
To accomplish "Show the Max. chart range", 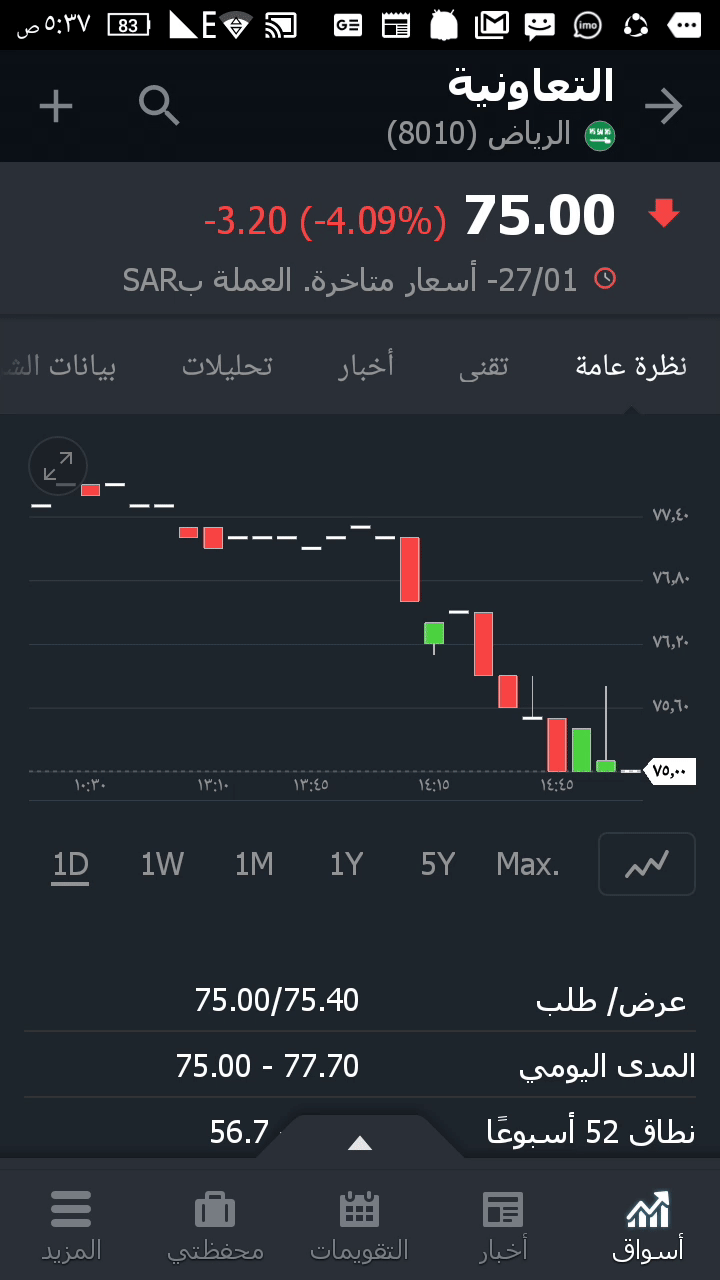I will click(527, 864).
